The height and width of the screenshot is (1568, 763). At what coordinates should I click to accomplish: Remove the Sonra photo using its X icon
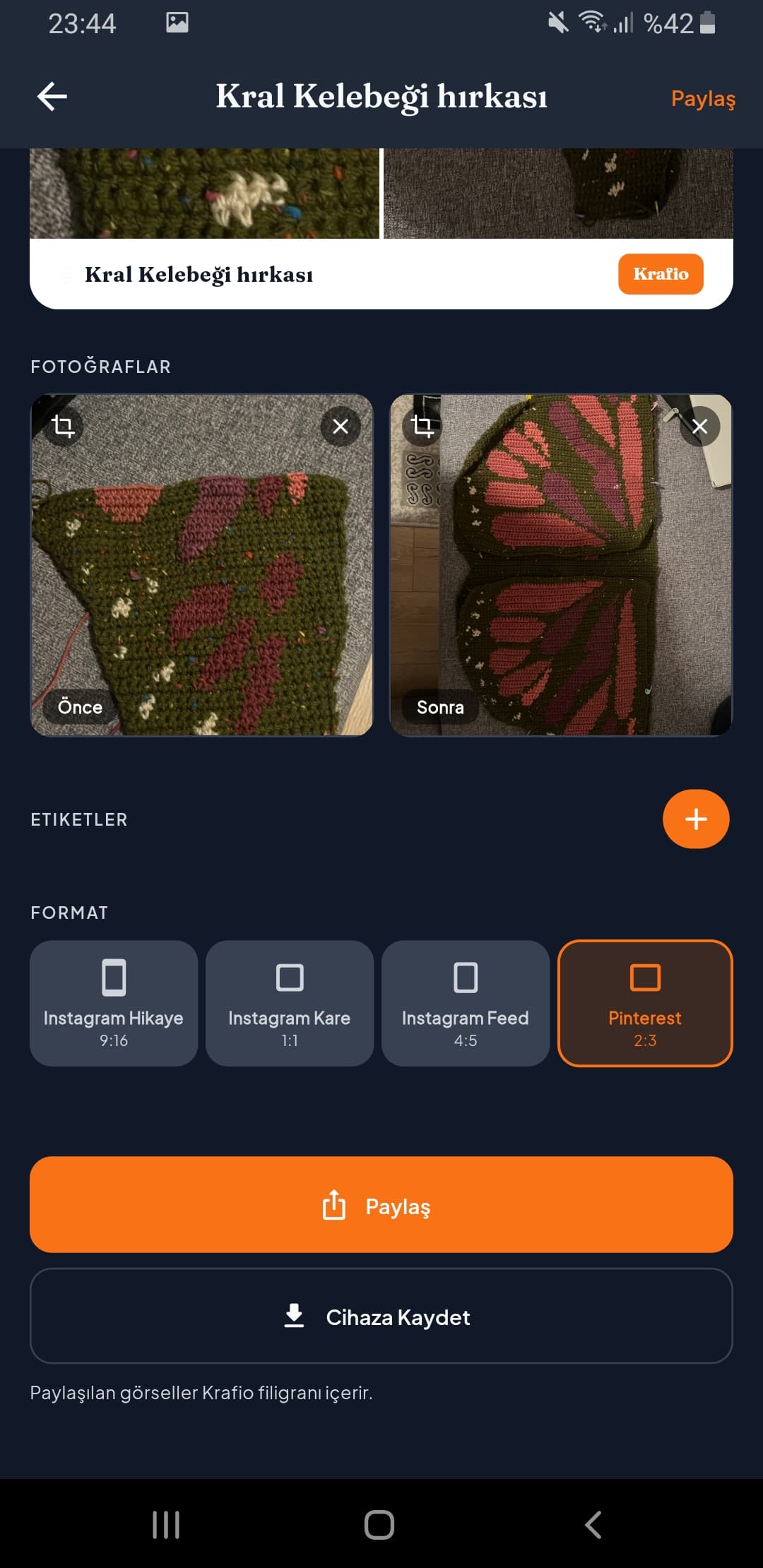click(x=701, y=426)
